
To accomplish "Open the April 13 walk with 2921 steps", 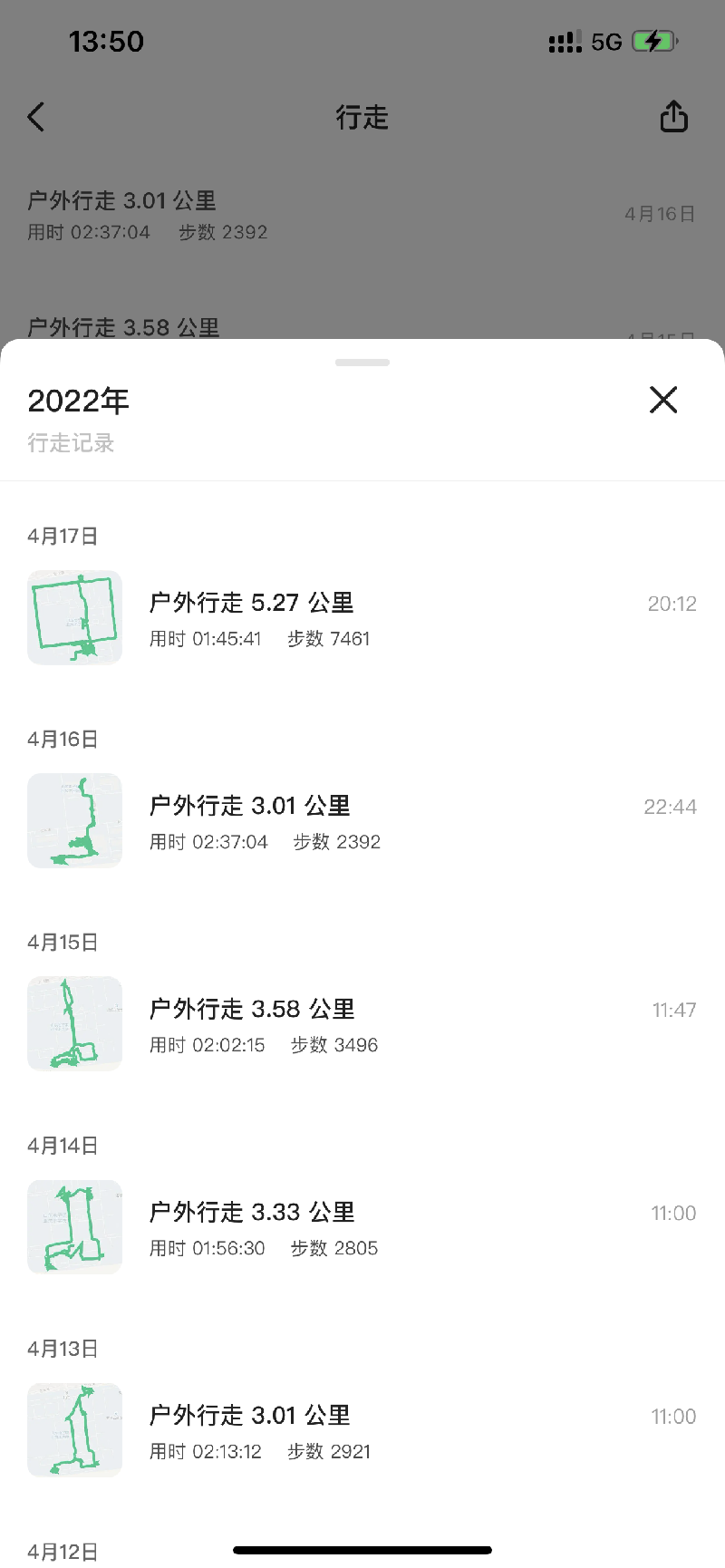I will (362, 1431).
